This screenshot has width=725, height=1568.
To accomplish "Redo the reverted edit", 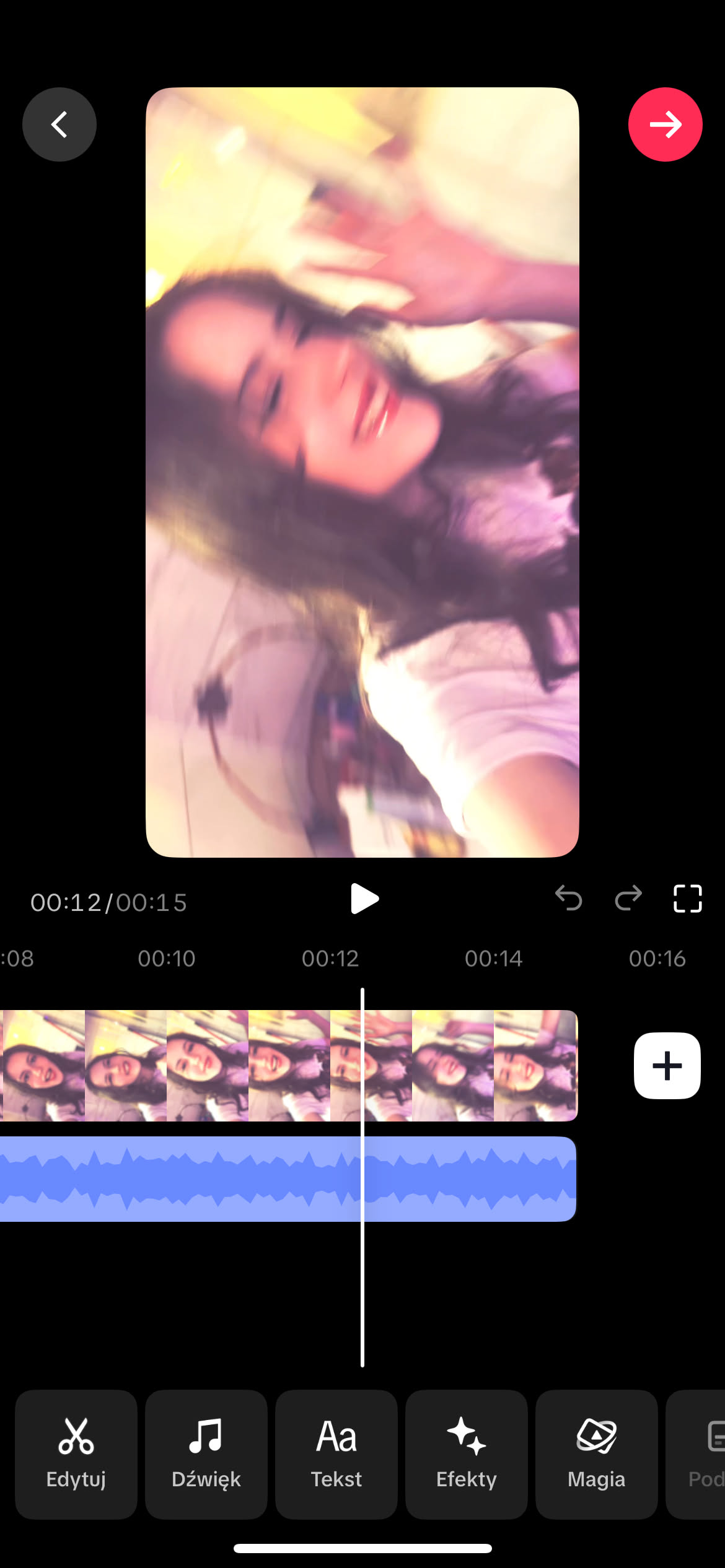I will [x=628, y=898].
